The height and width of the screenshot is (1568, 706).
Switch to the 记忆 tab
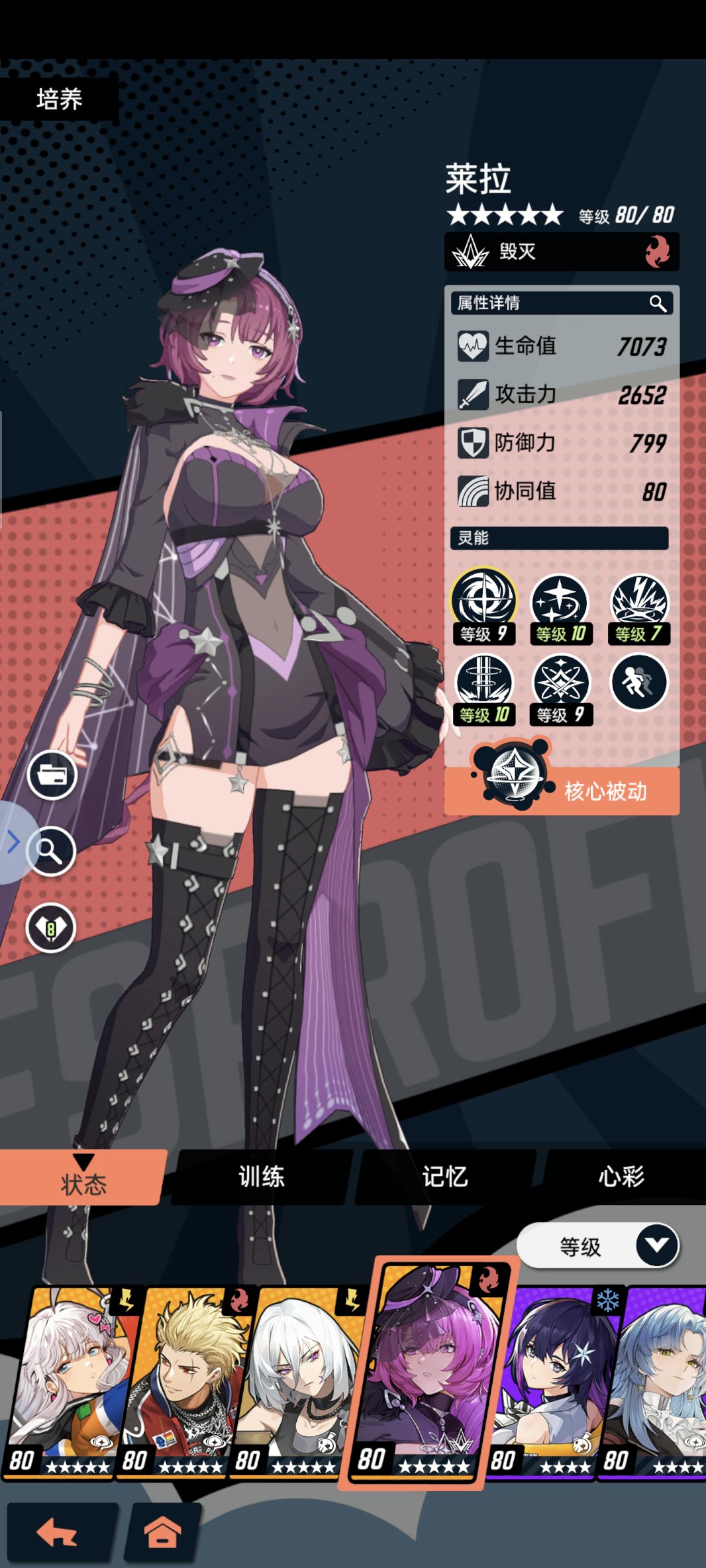(x=444, y=1177)
